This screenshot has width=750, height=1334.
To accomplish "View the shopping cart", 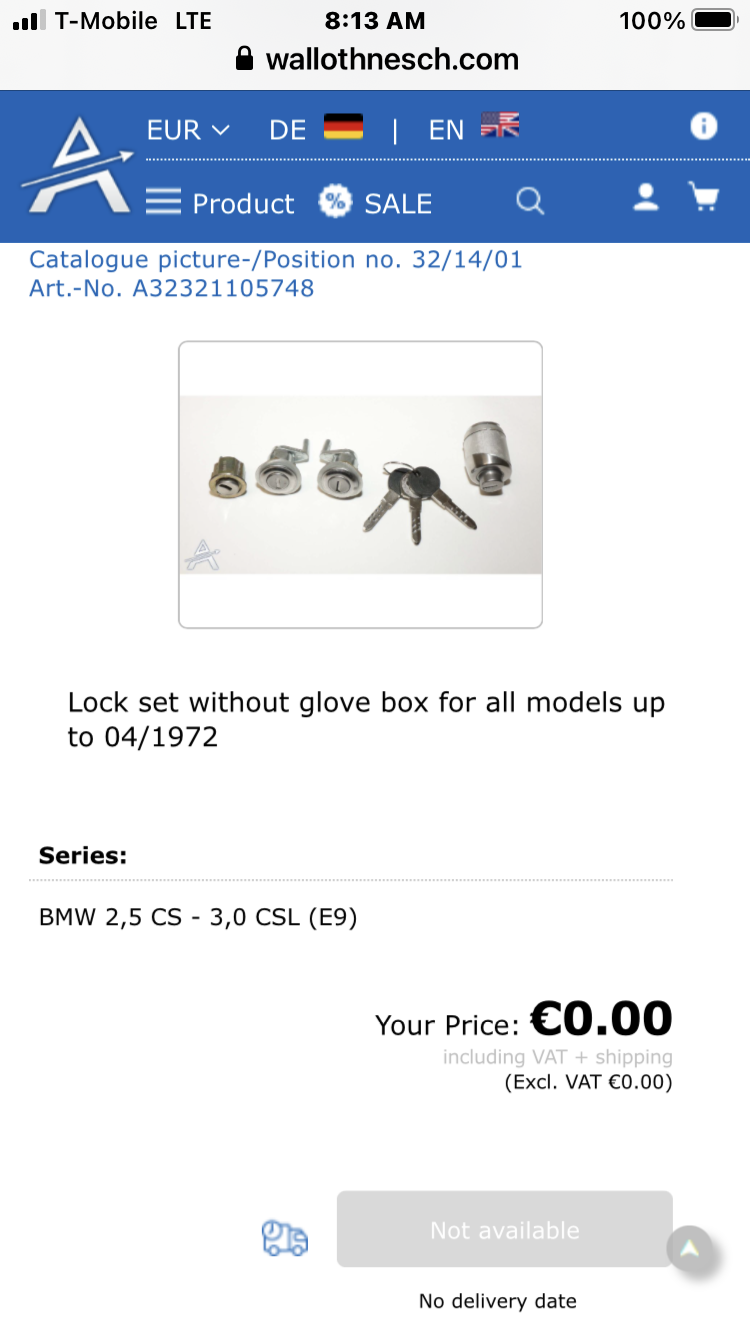I will (705, 197).
